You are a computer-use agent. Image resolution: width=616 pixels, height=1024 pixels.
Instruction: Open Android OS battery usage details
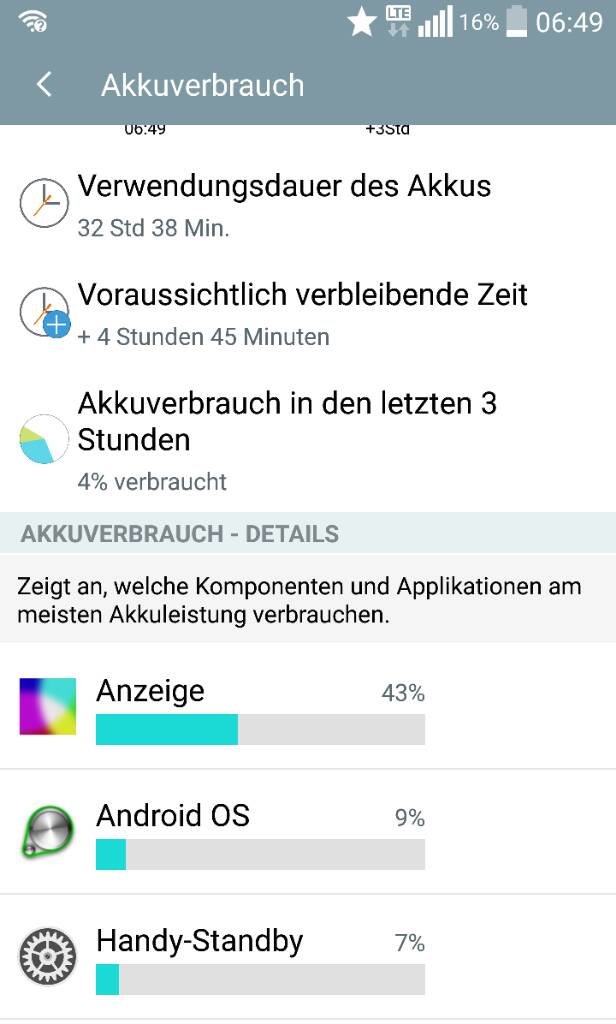point(308,832)
